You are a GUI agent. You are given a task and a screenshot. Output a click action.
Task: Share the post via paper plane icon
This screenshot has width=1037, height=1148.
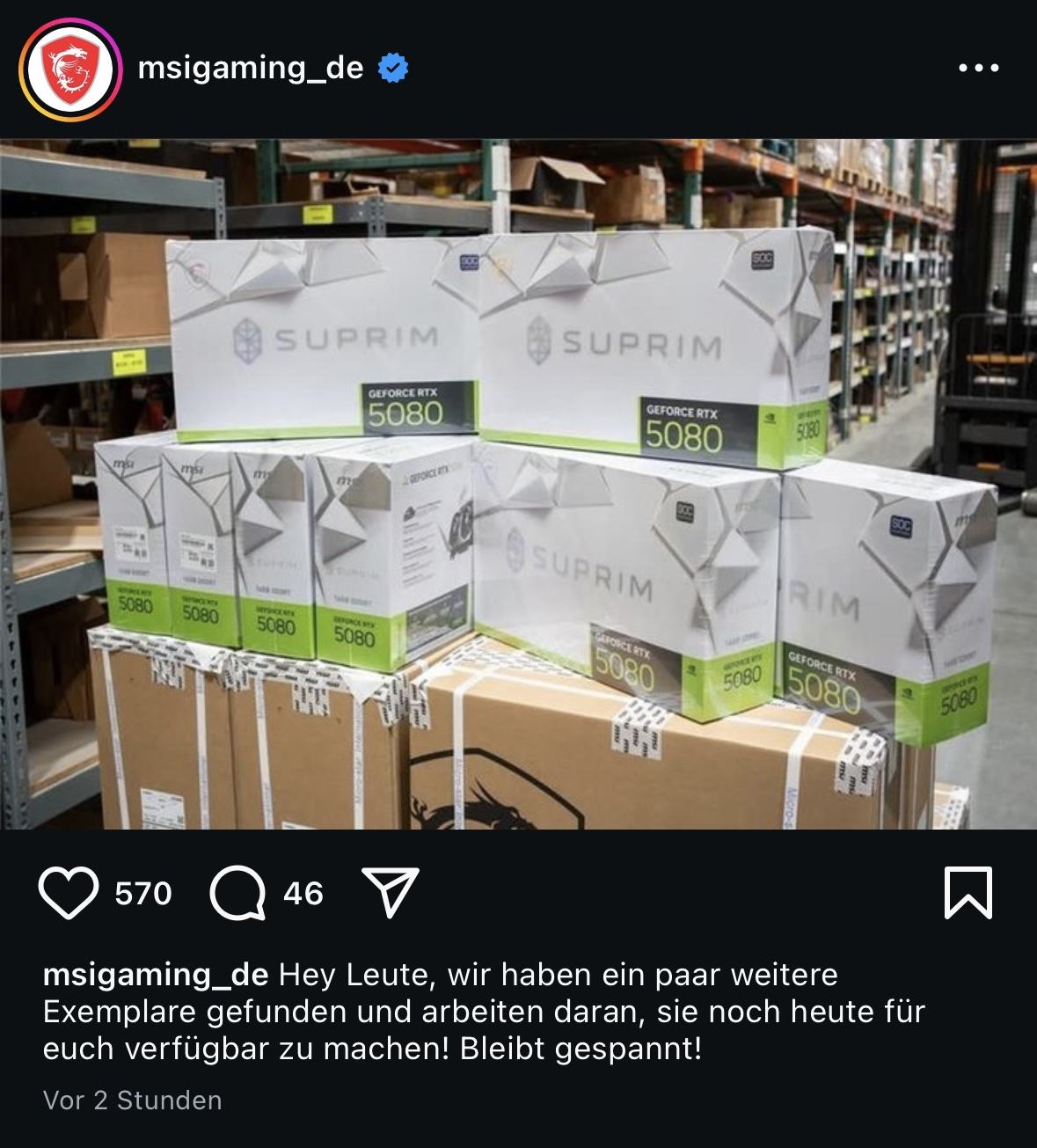(x=390, y=893)
